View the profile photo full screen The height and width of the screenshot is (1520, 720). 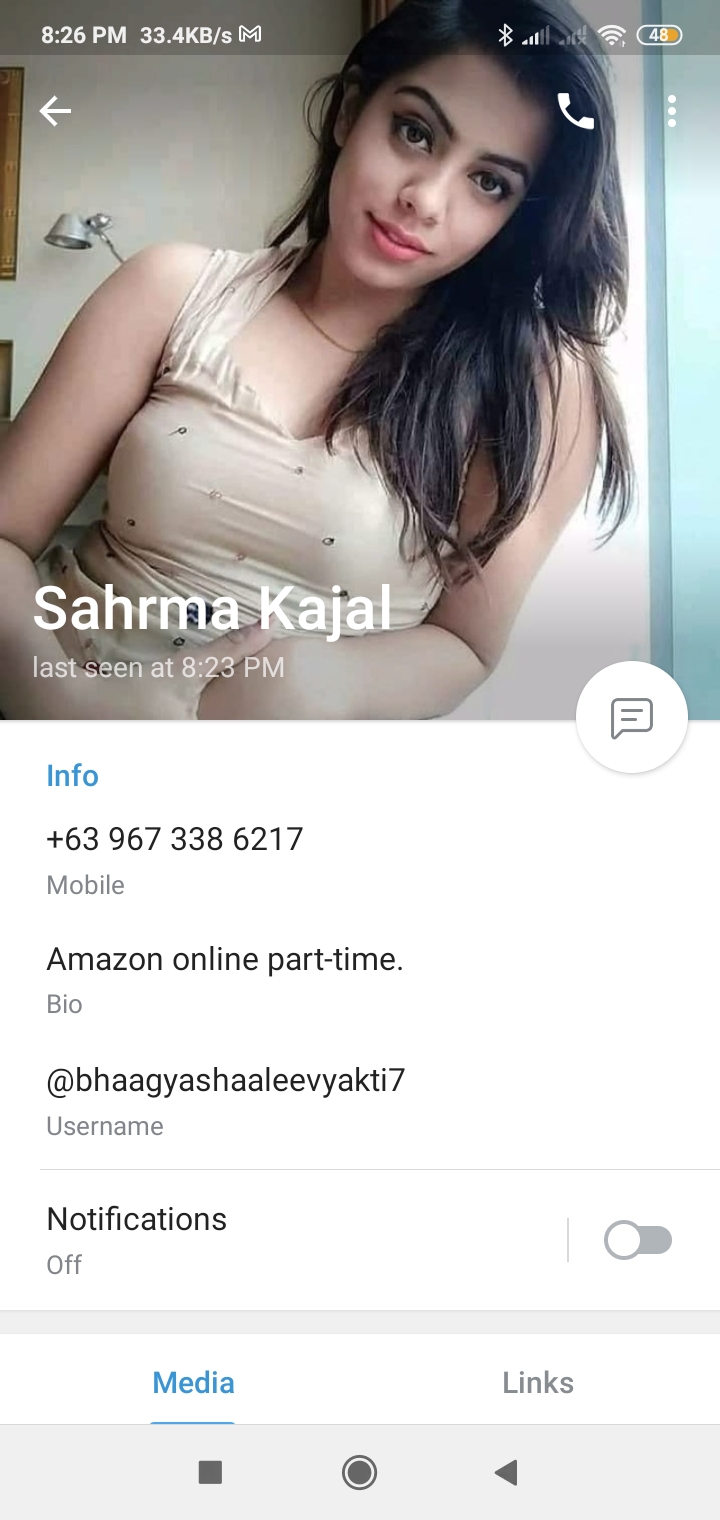360,350
